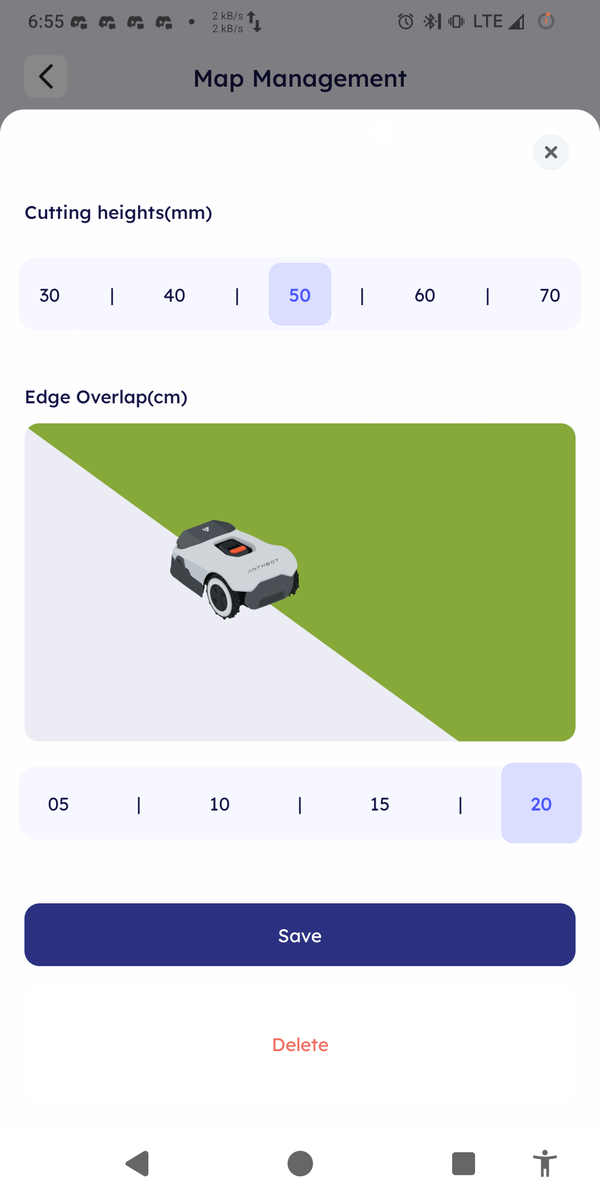Image resolution: width=600 pixels, height=1200 pixels.
Task: Set edge overlap to 05
Action: click(x=59, y=804)
